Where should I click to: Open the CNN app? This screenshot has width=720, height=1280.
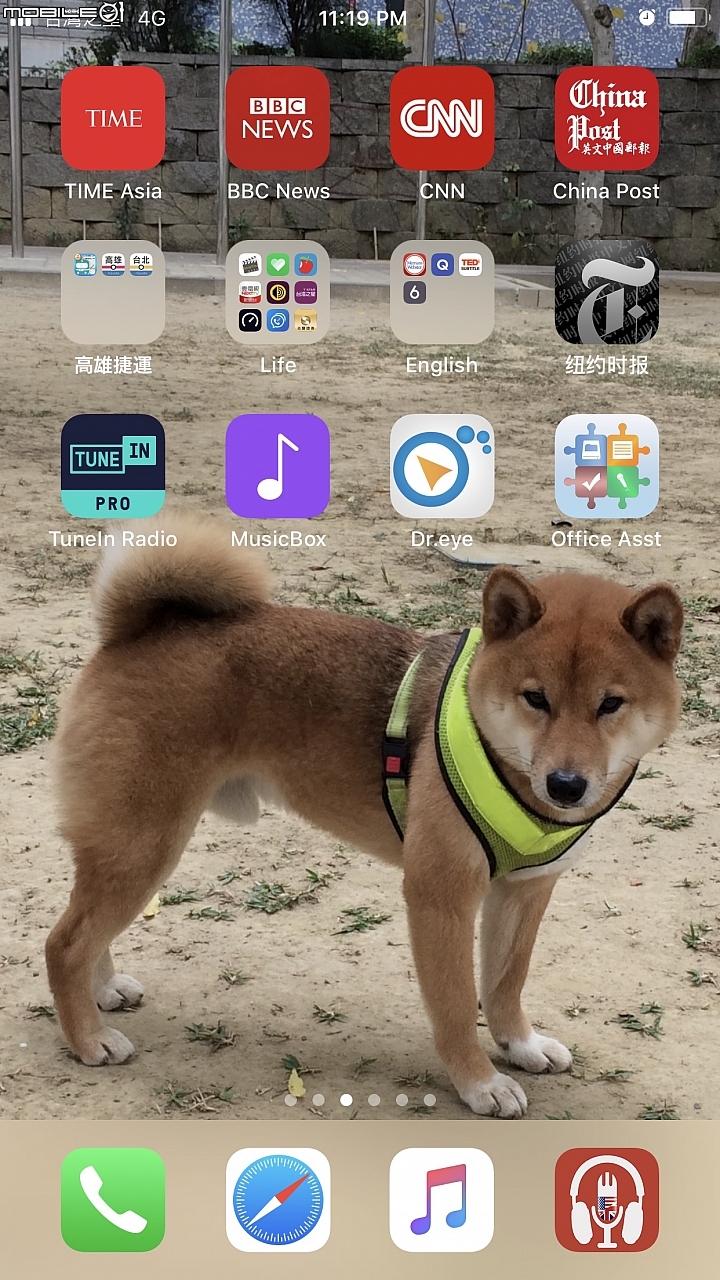pos(442,118)
